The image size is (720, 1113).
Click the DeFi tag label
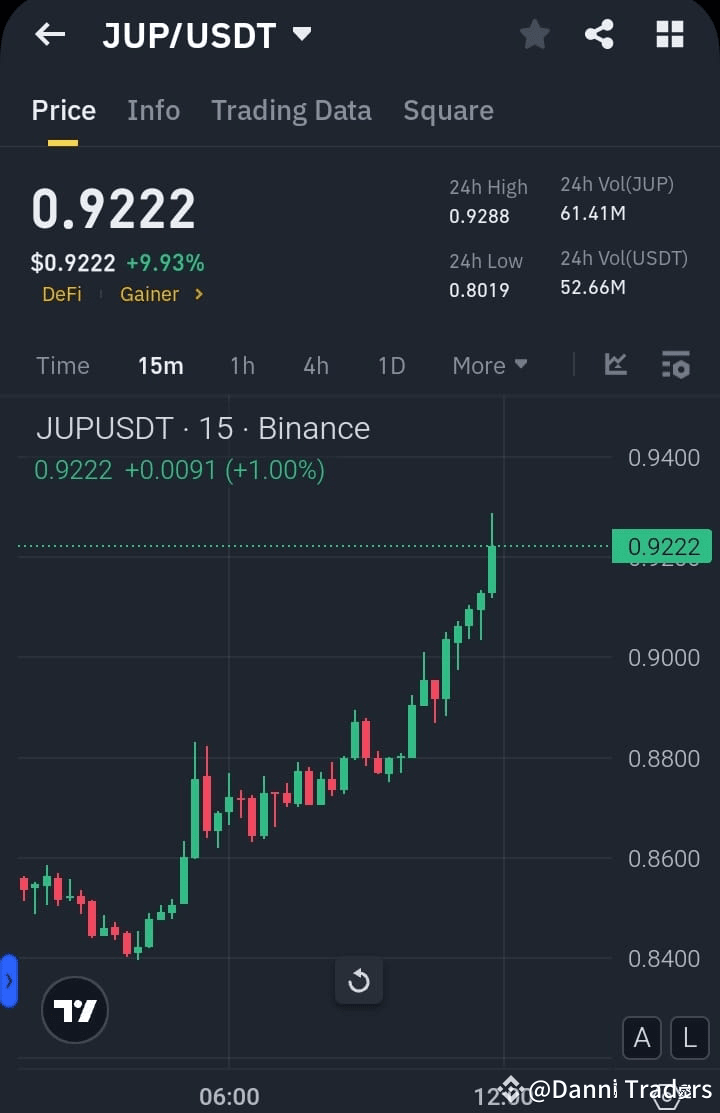pos(61,294)
